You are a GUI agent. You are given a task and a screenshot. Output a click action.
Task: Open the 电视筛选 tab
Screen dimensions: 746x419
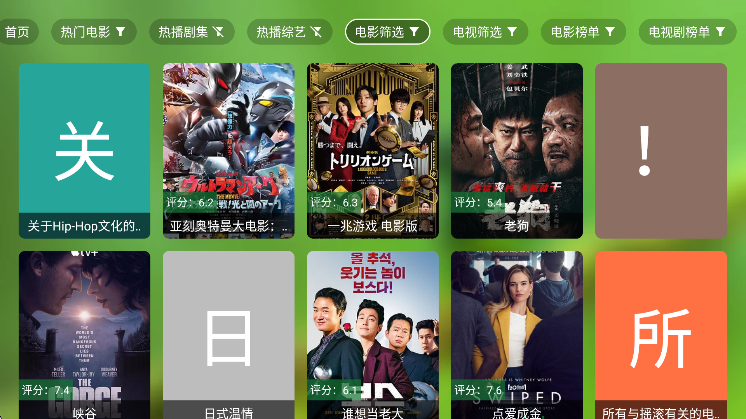[x=486, y=32]
